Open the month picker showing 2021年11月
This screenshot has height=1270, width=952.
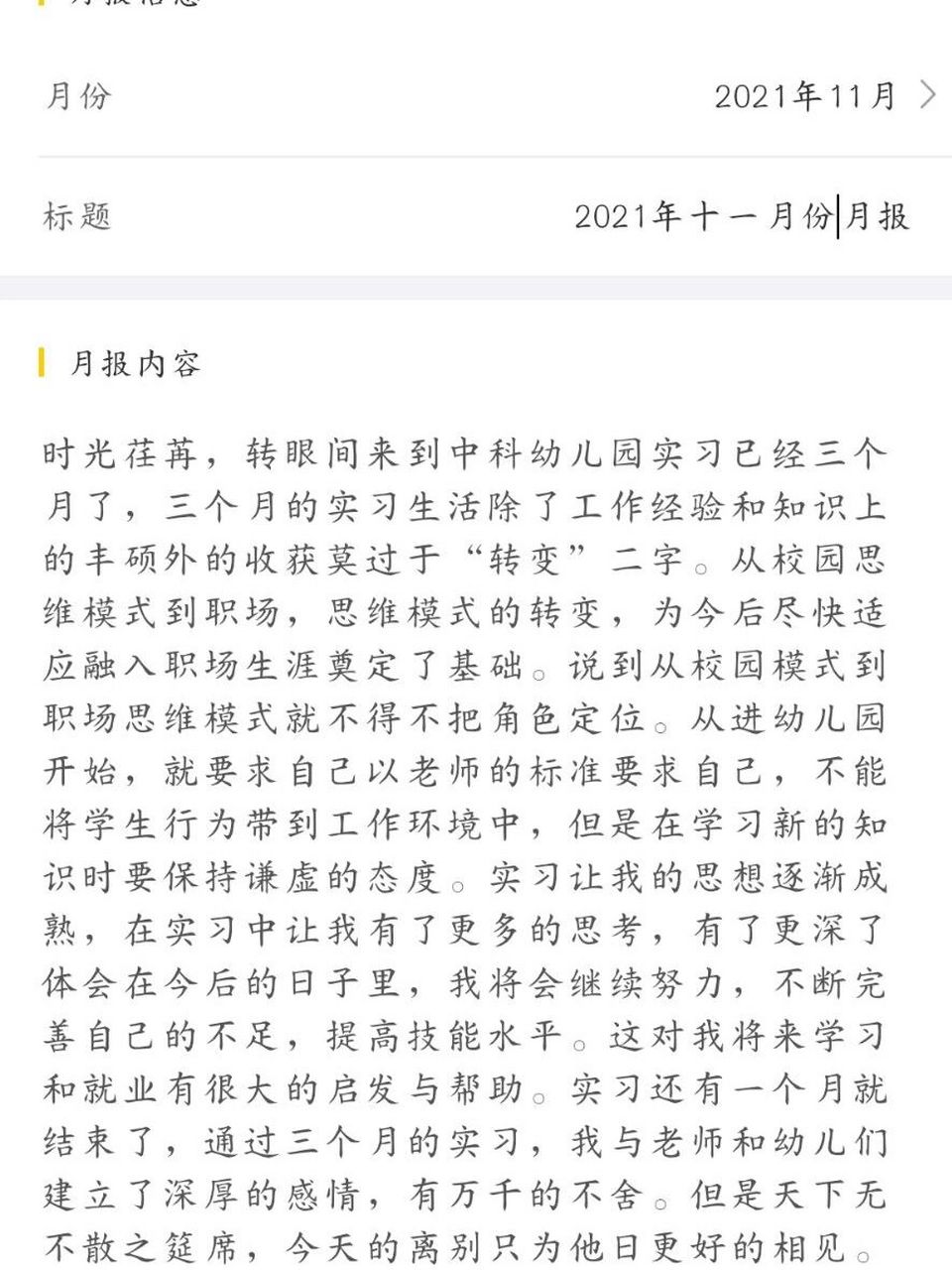[805, 97]
